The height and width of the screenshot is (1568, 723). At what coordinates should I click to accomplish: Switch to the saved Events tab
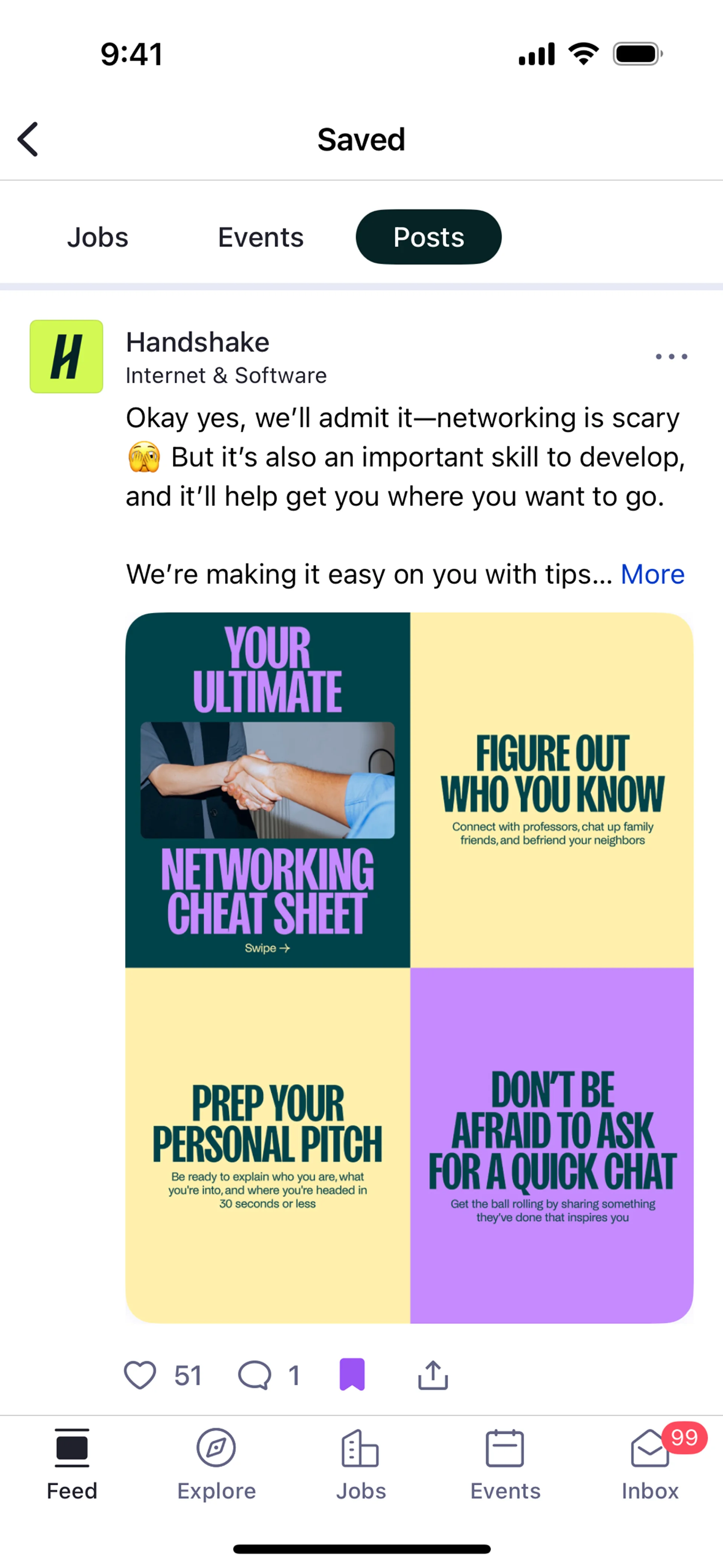tap(261, 237)
